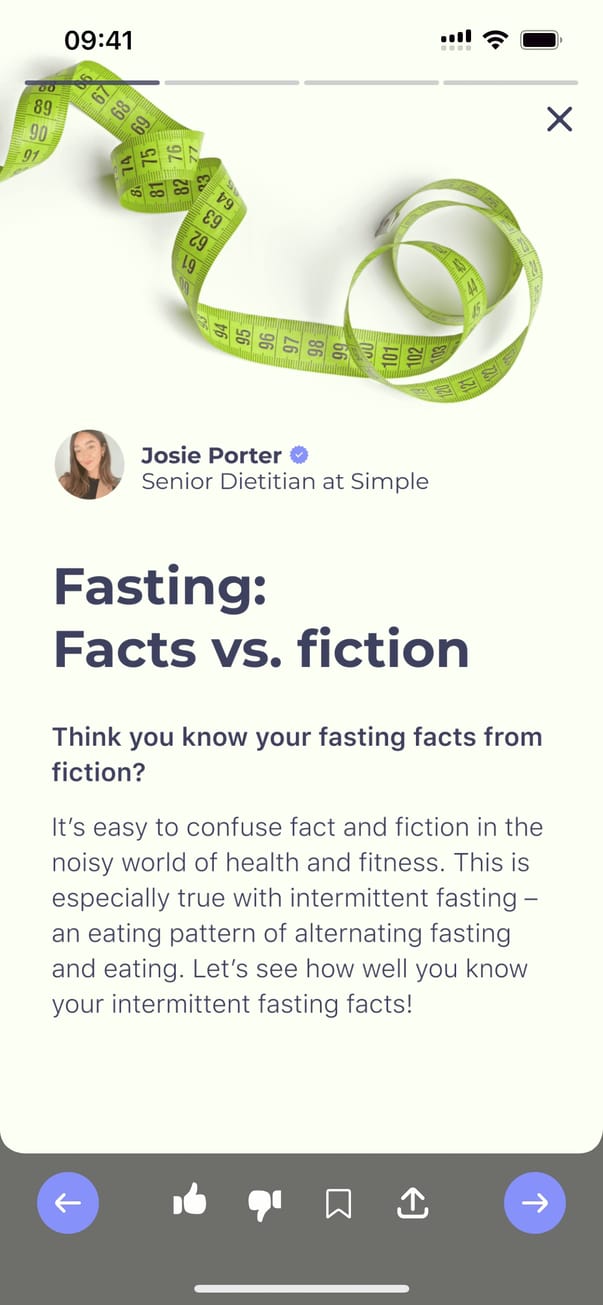Advance to the next page arrow

click(x=535, y=1202)
